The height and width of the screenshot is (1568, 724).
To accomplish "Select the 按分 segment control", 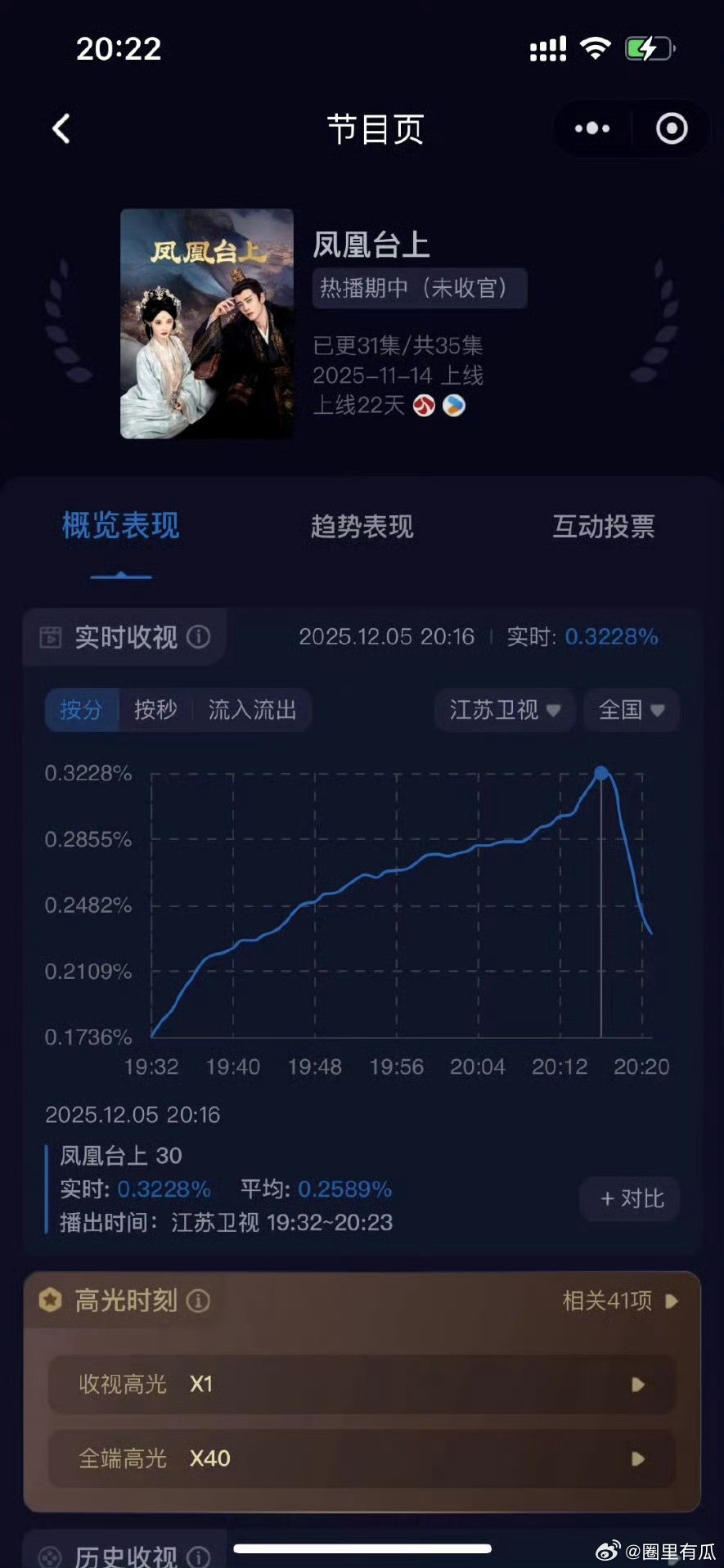I will (x=81, y=710).
